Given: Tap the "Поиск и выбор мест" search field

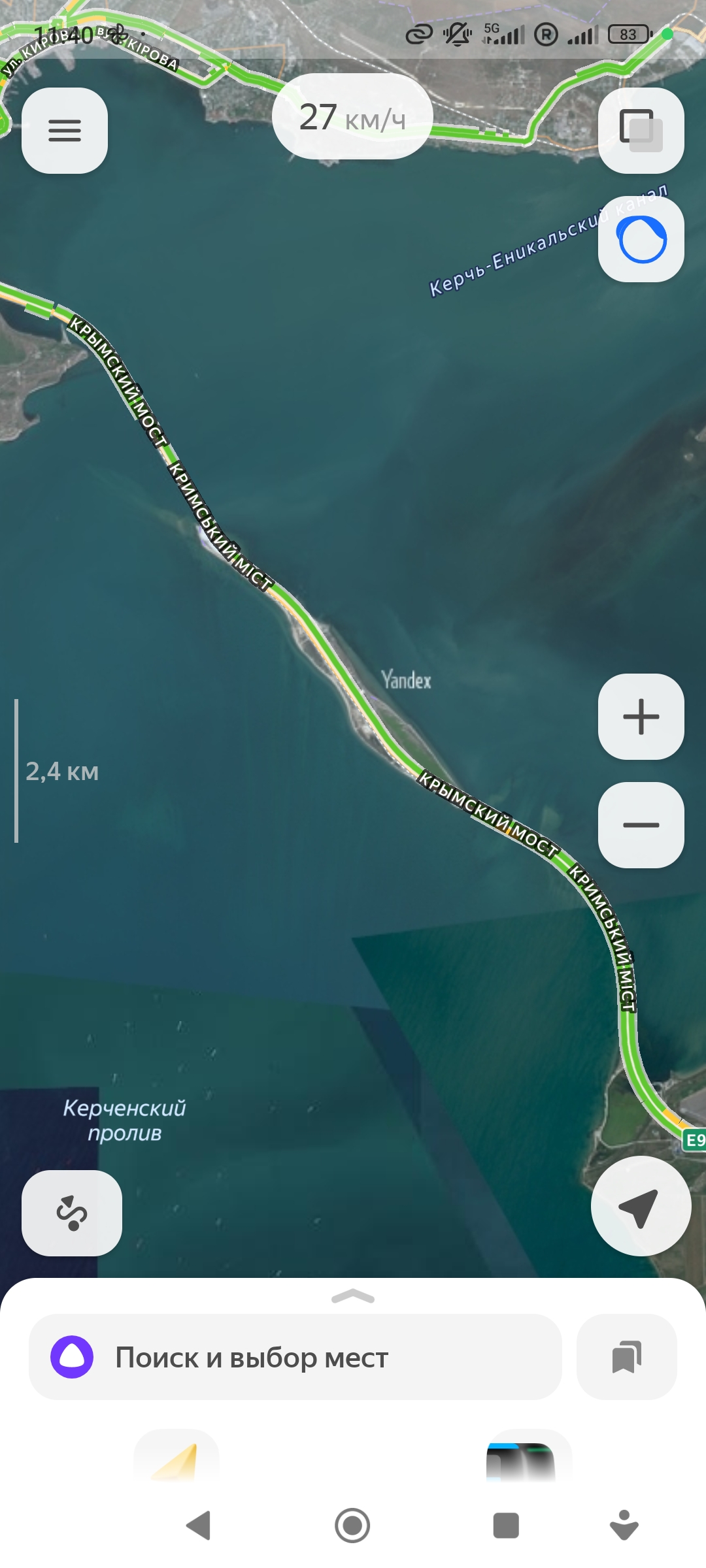Looking at the screenshot, I should [x=295, y=1357].
